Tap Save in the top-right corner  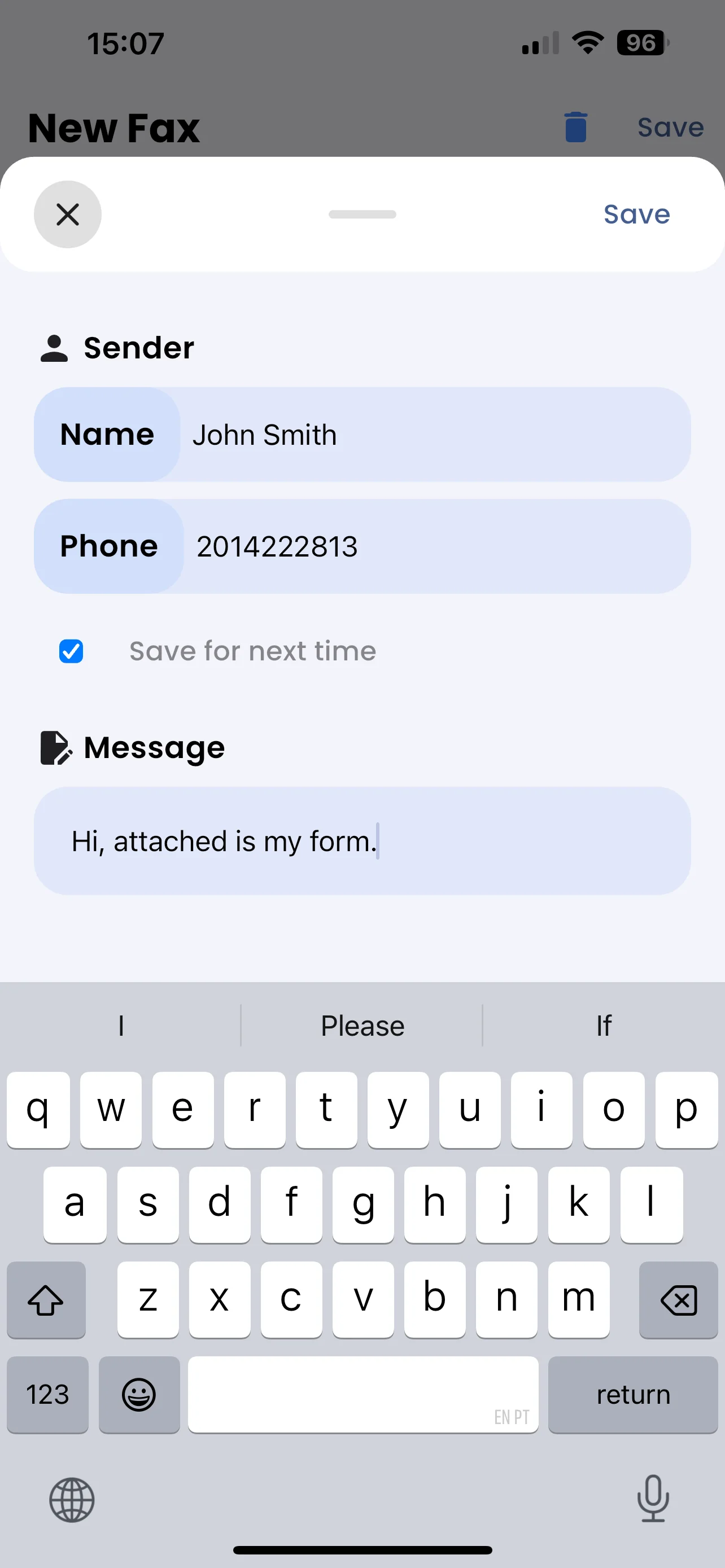(670, 127)
